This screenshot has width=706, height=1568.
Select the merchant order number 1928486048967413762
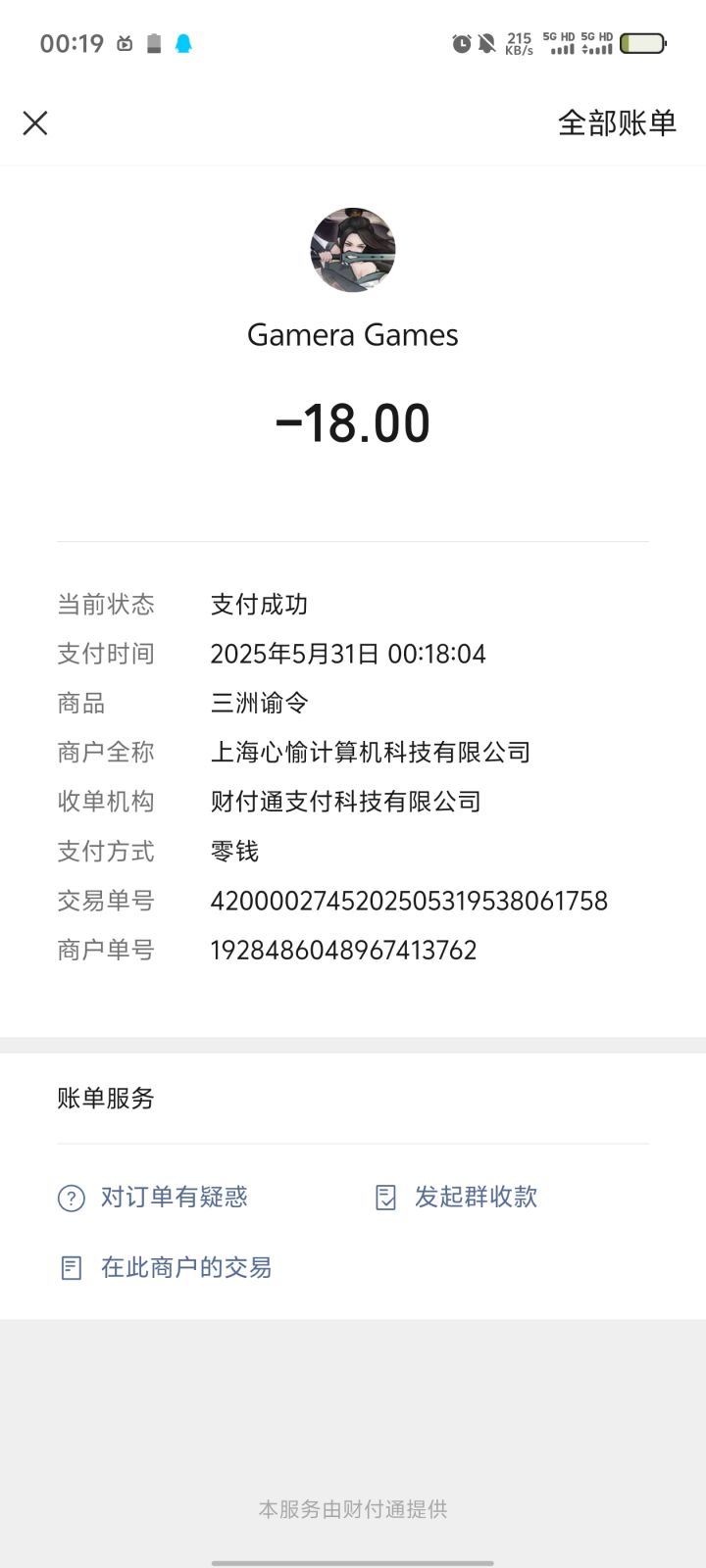pyautogui.click(x=344, y=950)
